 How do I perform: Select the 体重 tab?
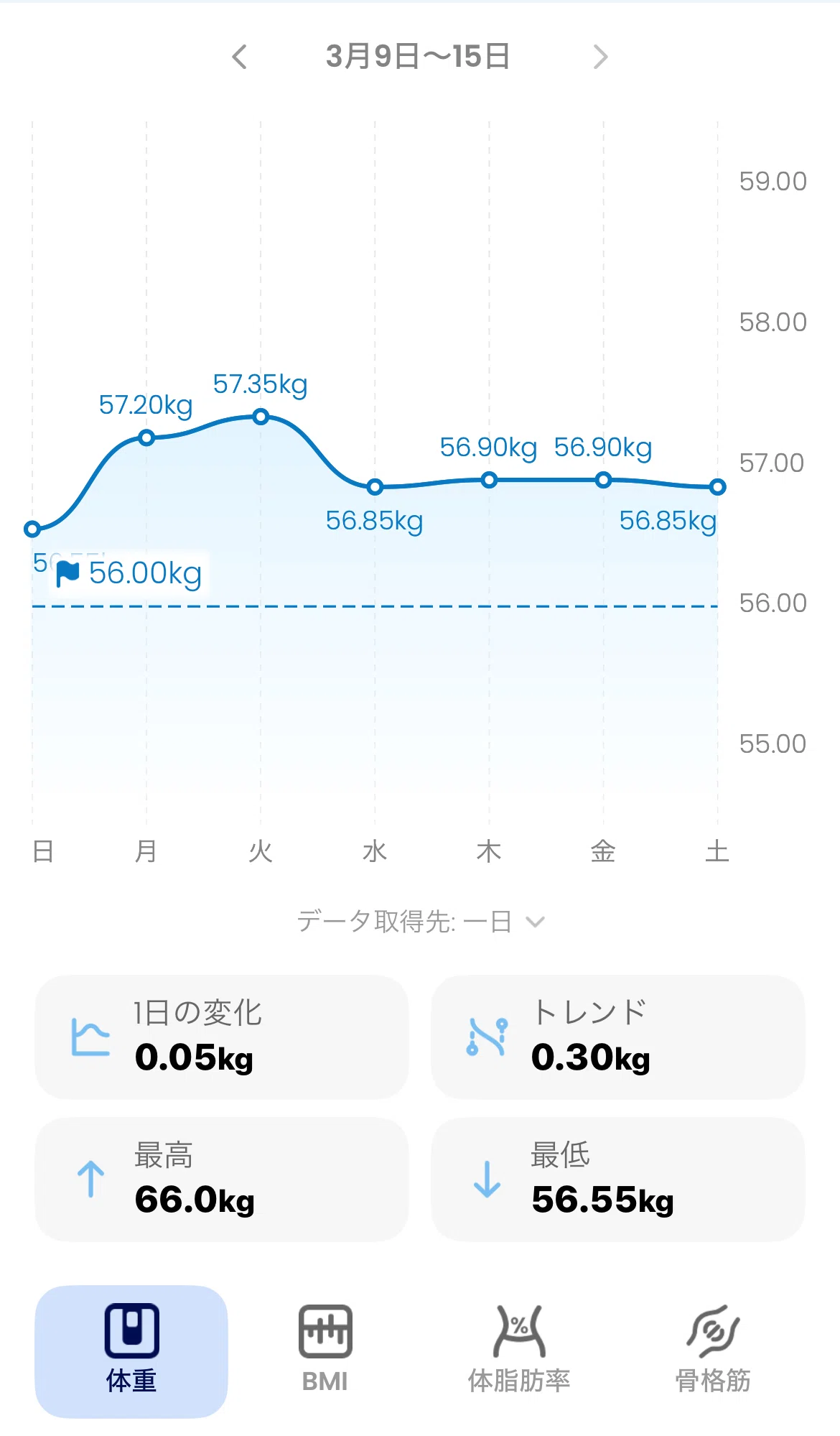click(131, 1351)
